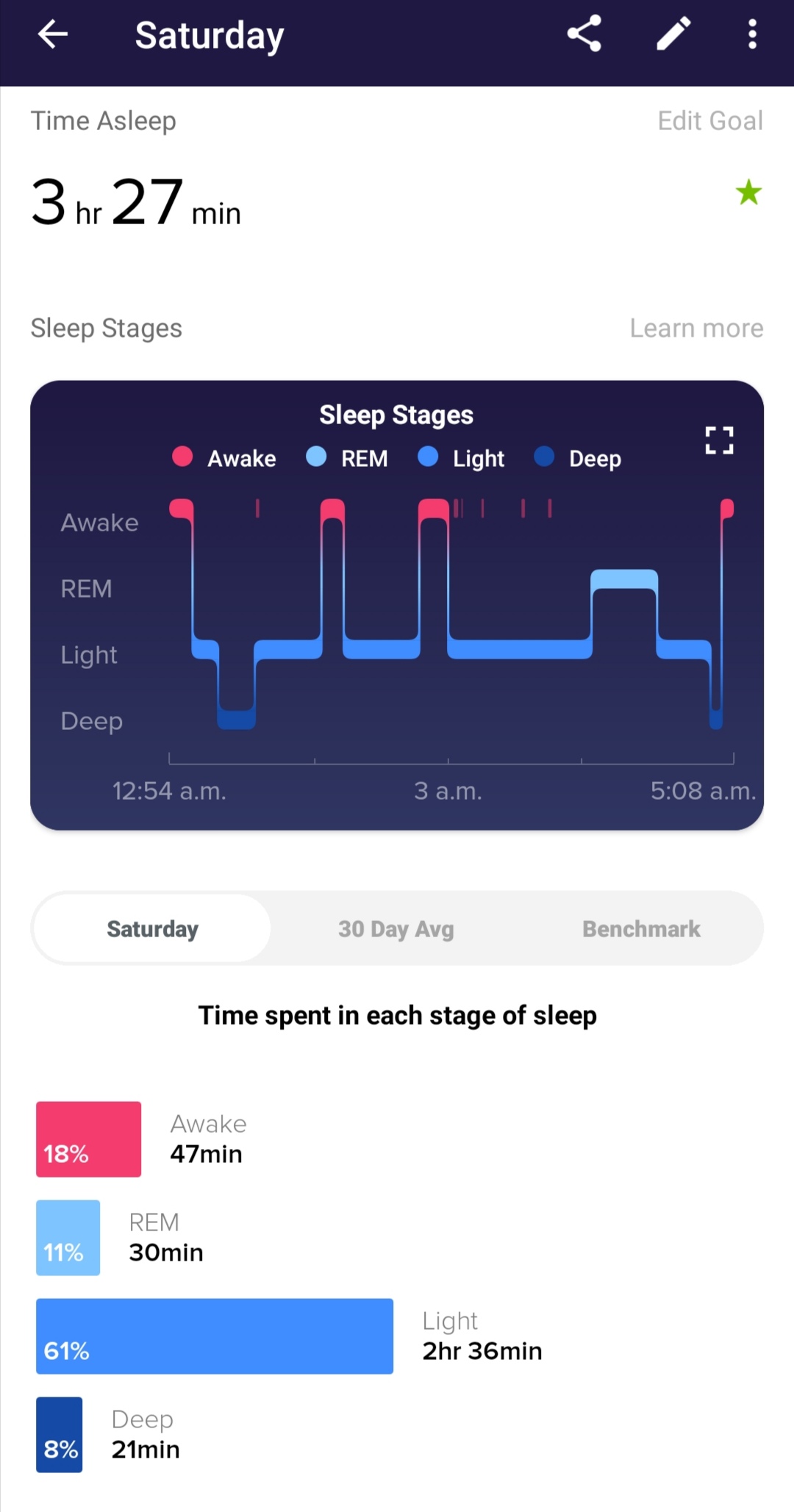This screenshot has width=794, height=1512.
Task: Switch to the Benchmark view
Action: (641, 928)
